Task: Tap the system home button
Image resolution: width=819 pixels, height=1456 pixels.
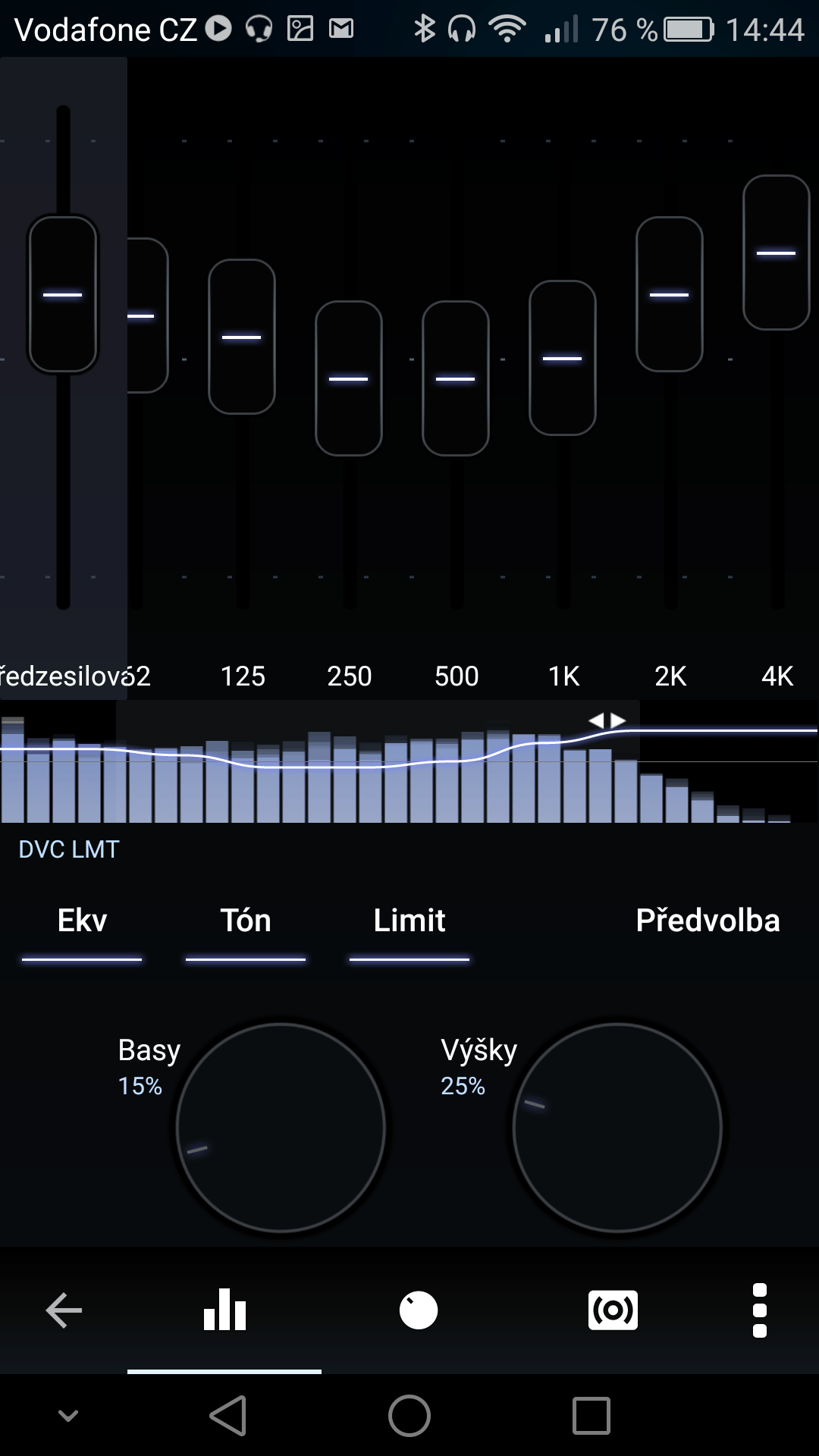Action: tap(409, 1416)
